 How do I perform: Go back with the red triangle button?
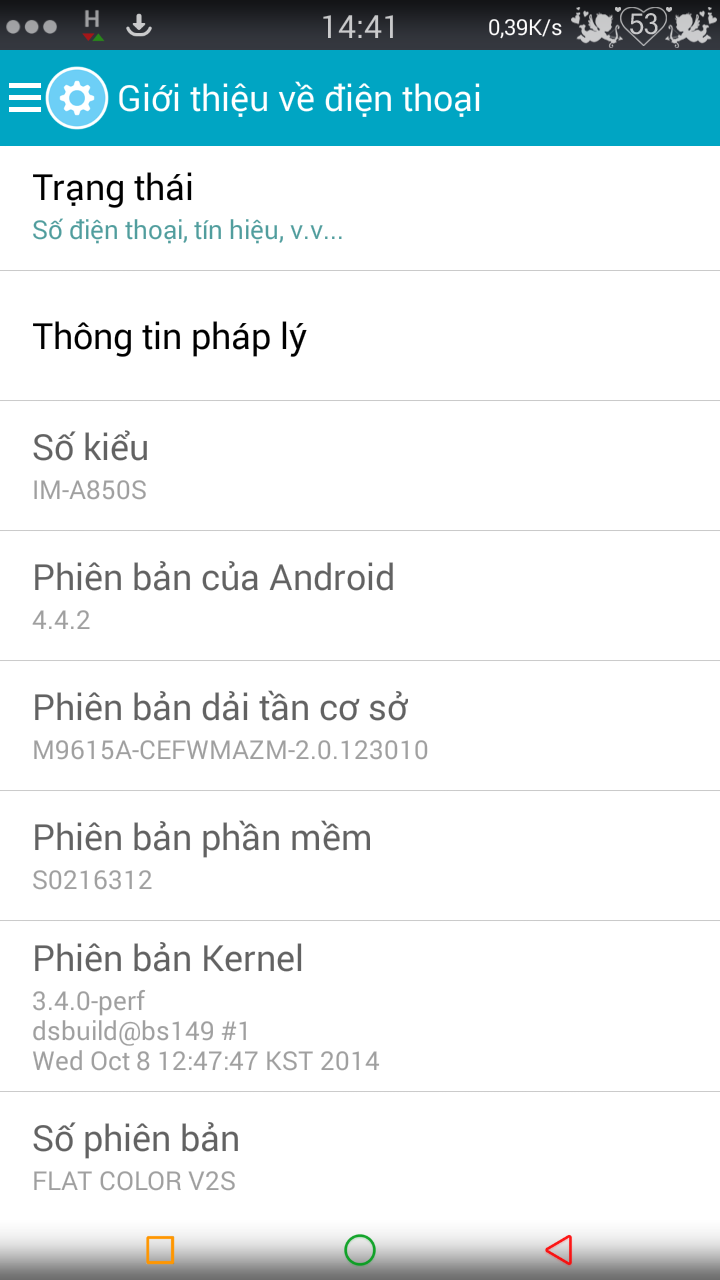point(559,1249)
